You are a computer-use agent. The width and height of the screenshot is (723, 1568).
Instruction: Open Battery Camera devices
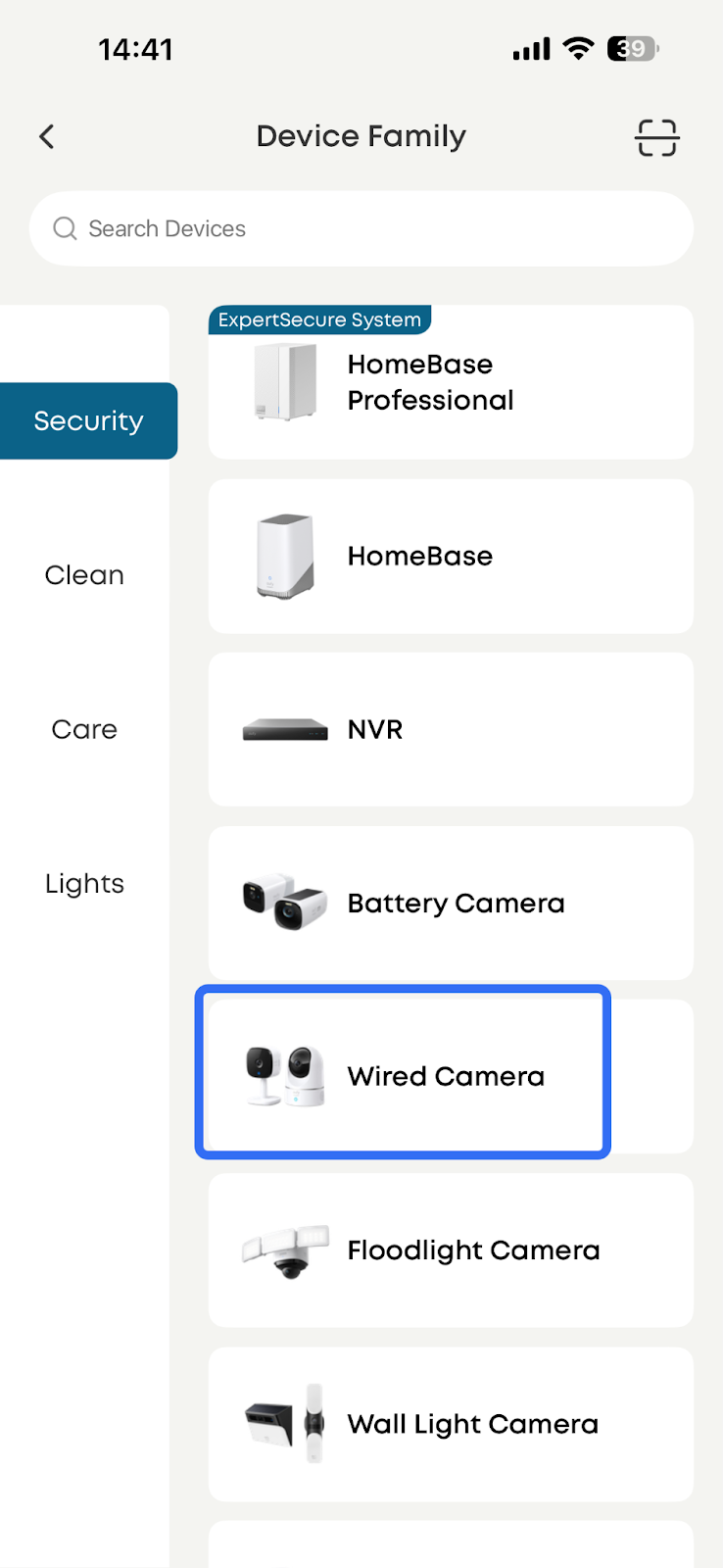coord(451,903)
